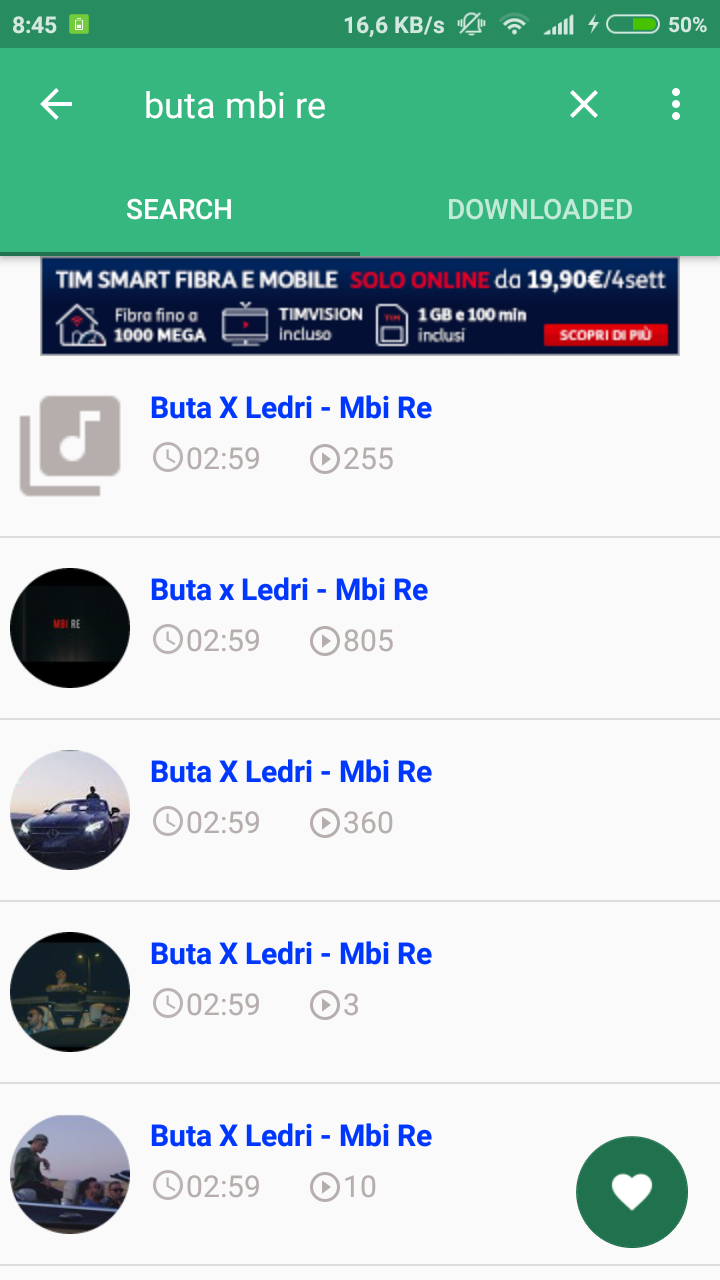This screenshot has width=720, height=1280.
Task: Open the TIM Smart Fibra ad banner
Action: pos(360,306)
